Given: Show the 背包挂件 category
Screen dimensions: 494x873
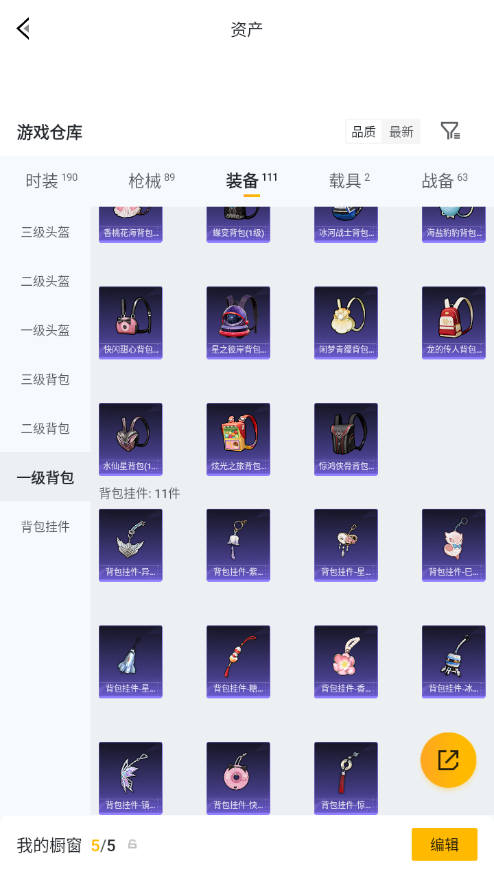Looking at the screenshot, I should tap(45, 526).
